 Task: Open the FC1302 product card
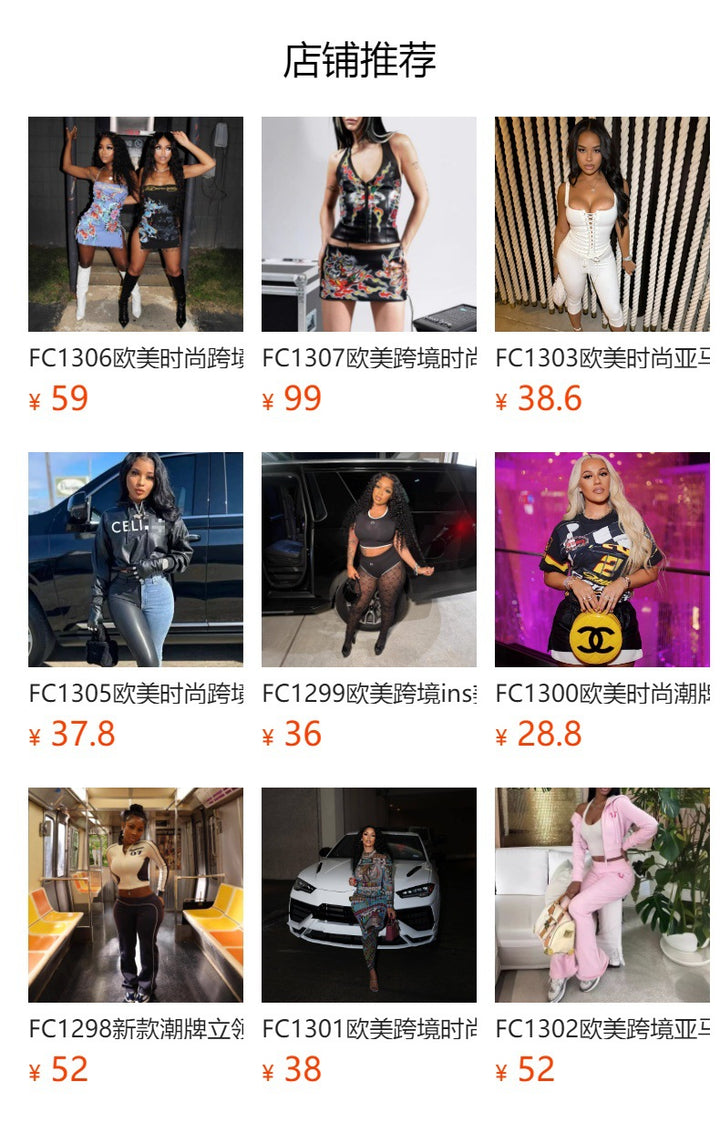602,894
